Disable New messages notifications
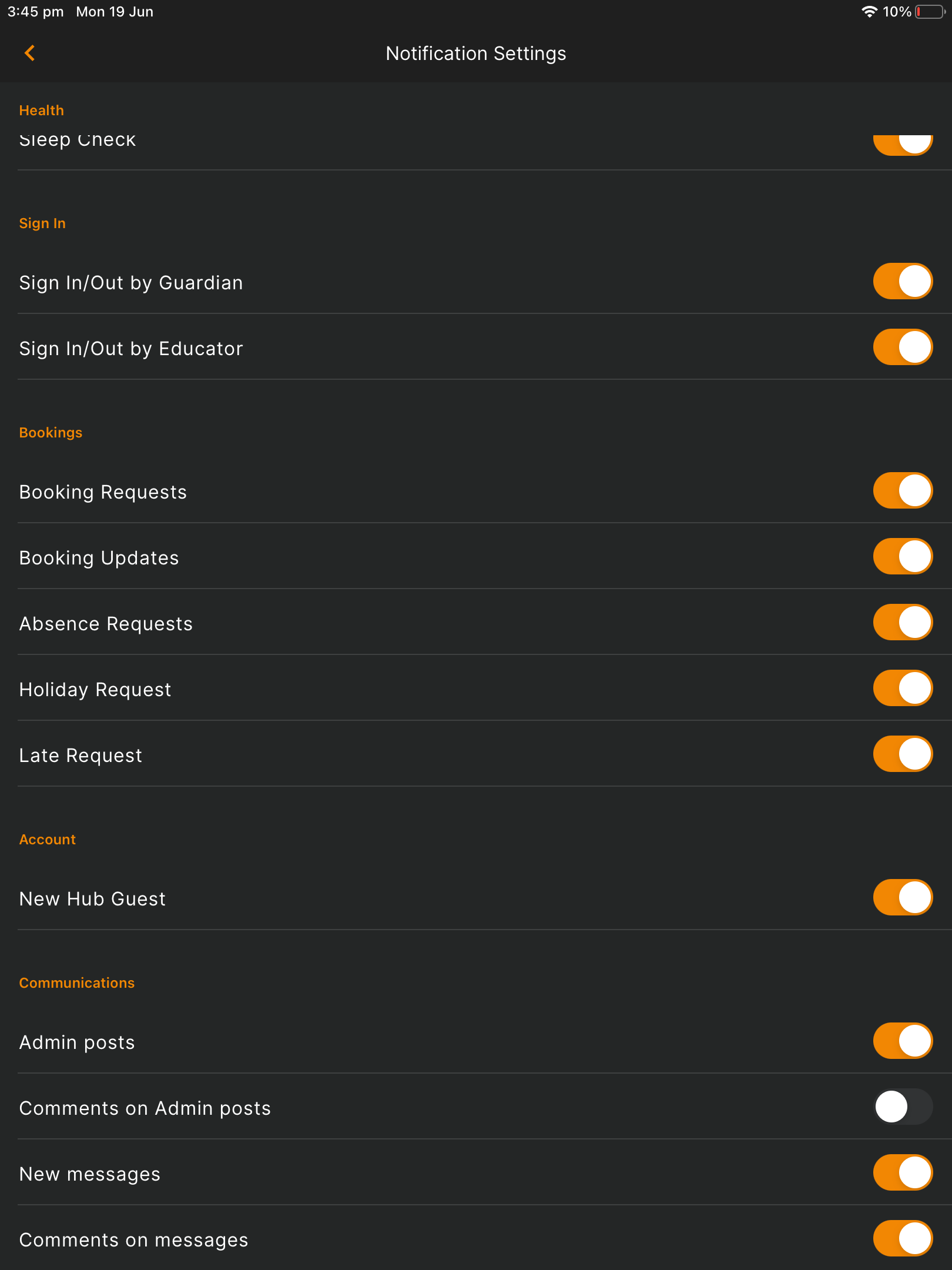 903,1172
